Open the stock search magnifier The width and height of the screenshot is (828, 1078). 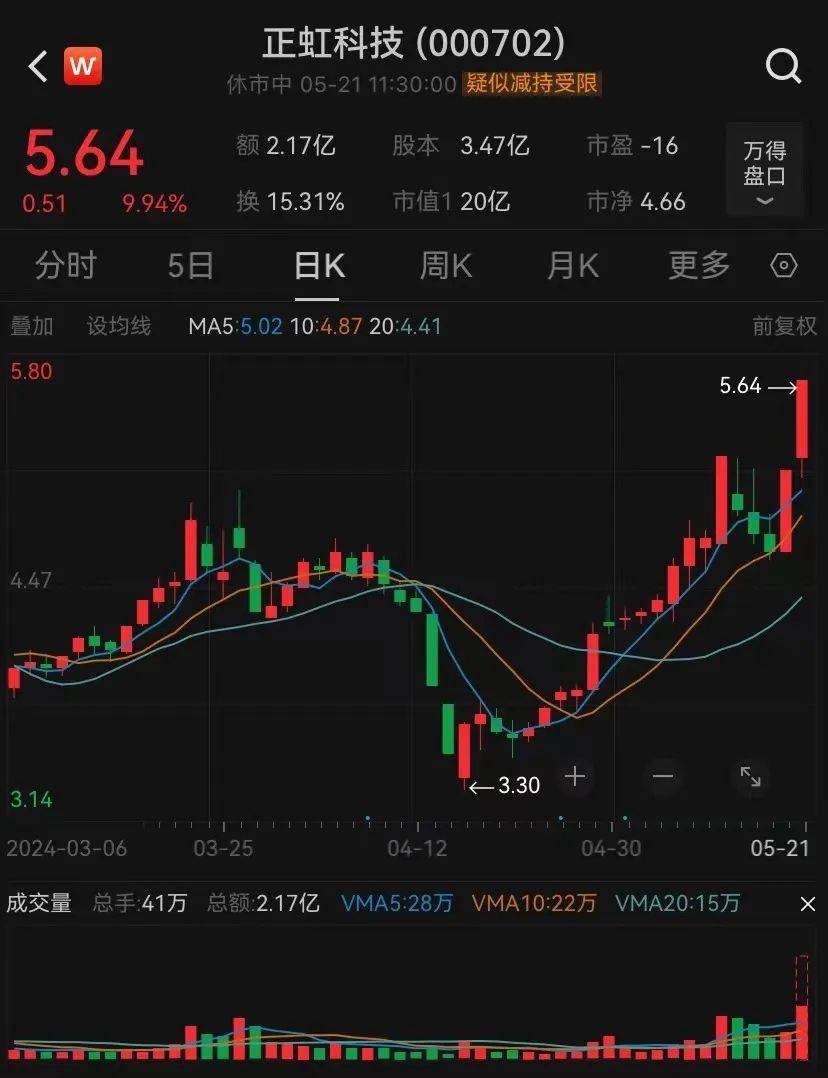783,67
